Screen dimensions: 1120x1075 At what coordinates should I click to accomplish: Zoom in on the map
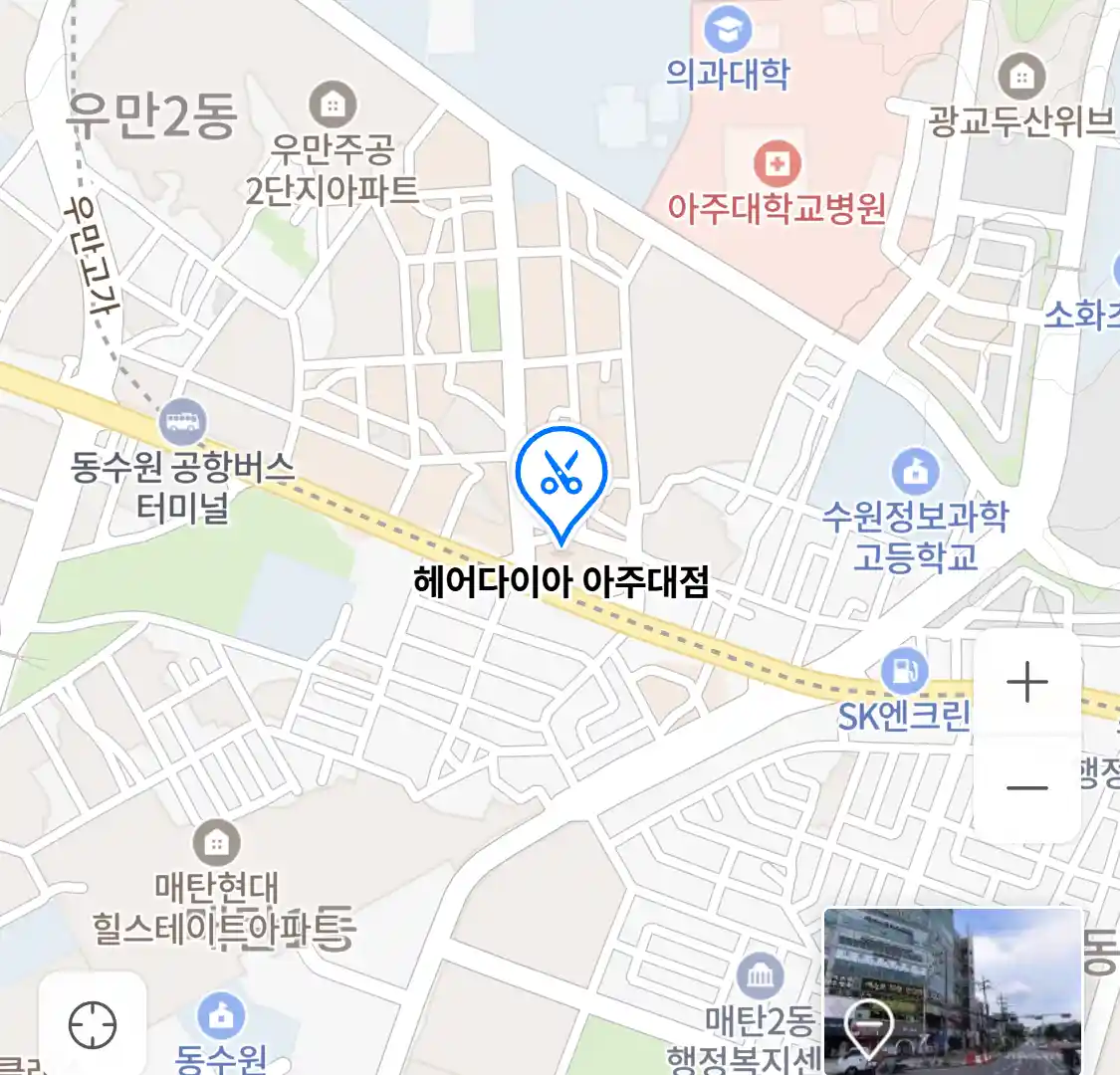[x=1027, y=684]
